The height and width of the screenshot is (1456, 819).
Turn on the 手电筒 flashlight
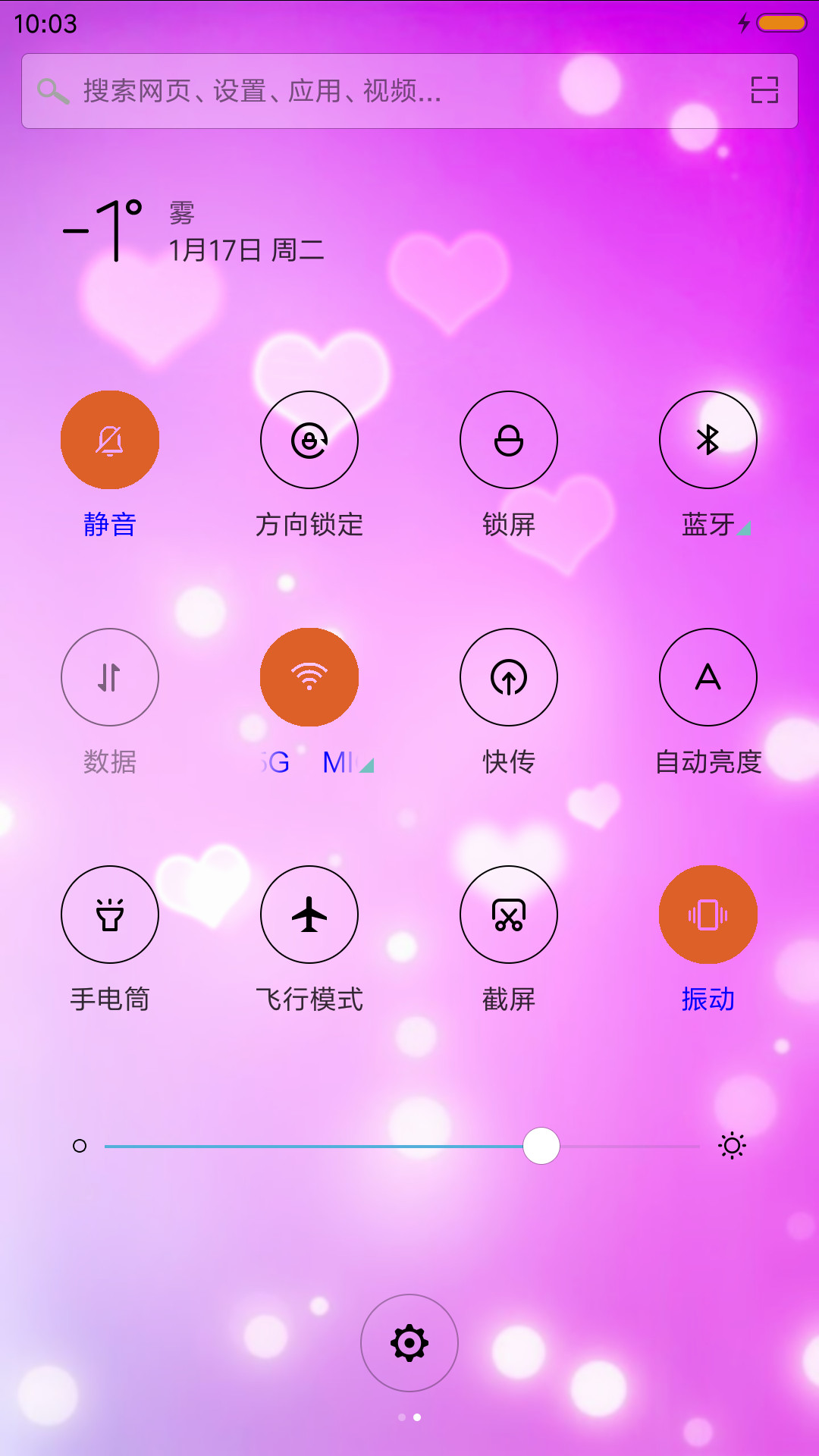(110, 915)
